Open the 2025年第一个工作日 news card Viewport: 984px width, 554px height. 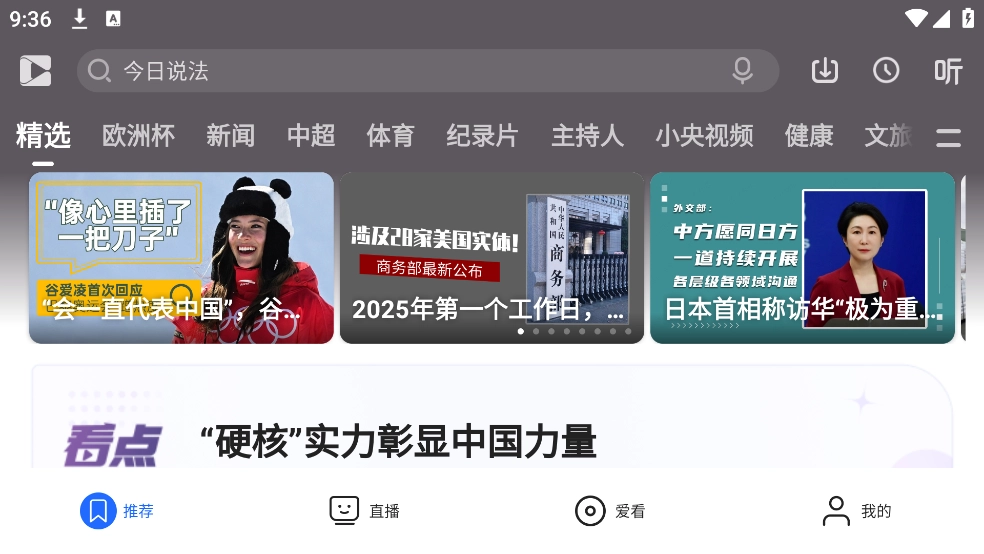pos(491,258)
